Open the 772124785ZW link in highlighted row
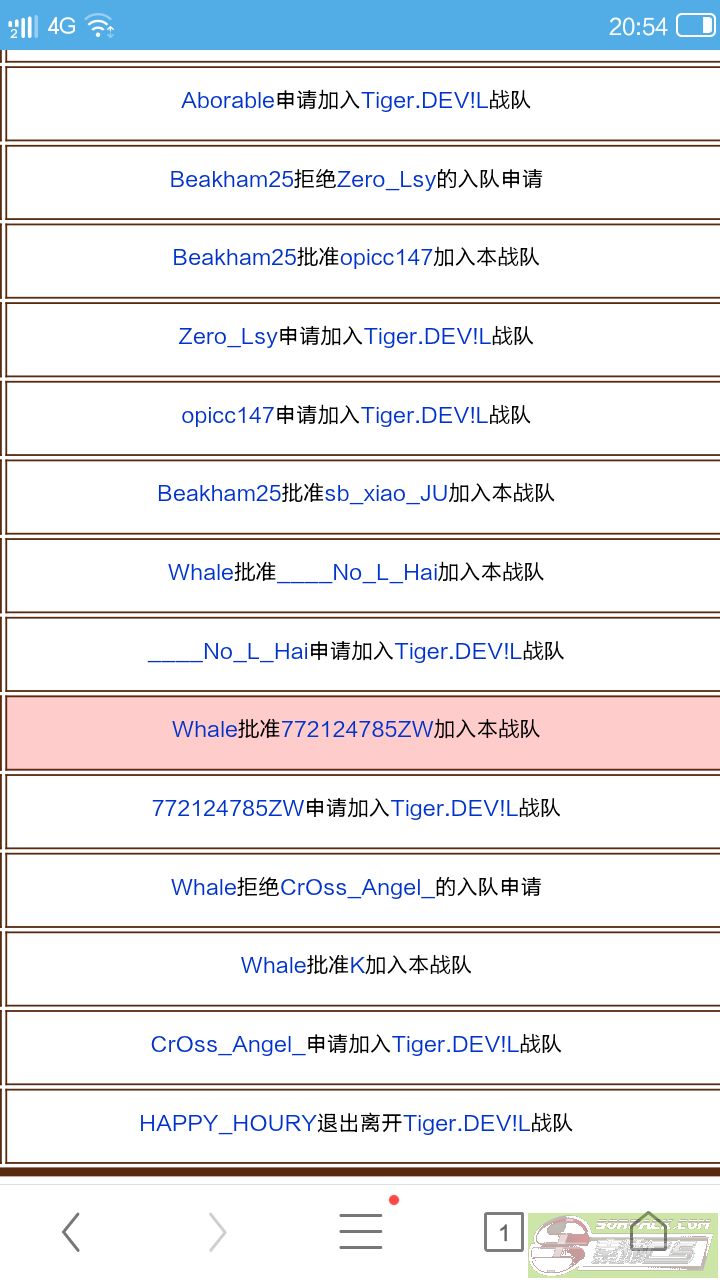720x1280 pixels. (357, 729)
